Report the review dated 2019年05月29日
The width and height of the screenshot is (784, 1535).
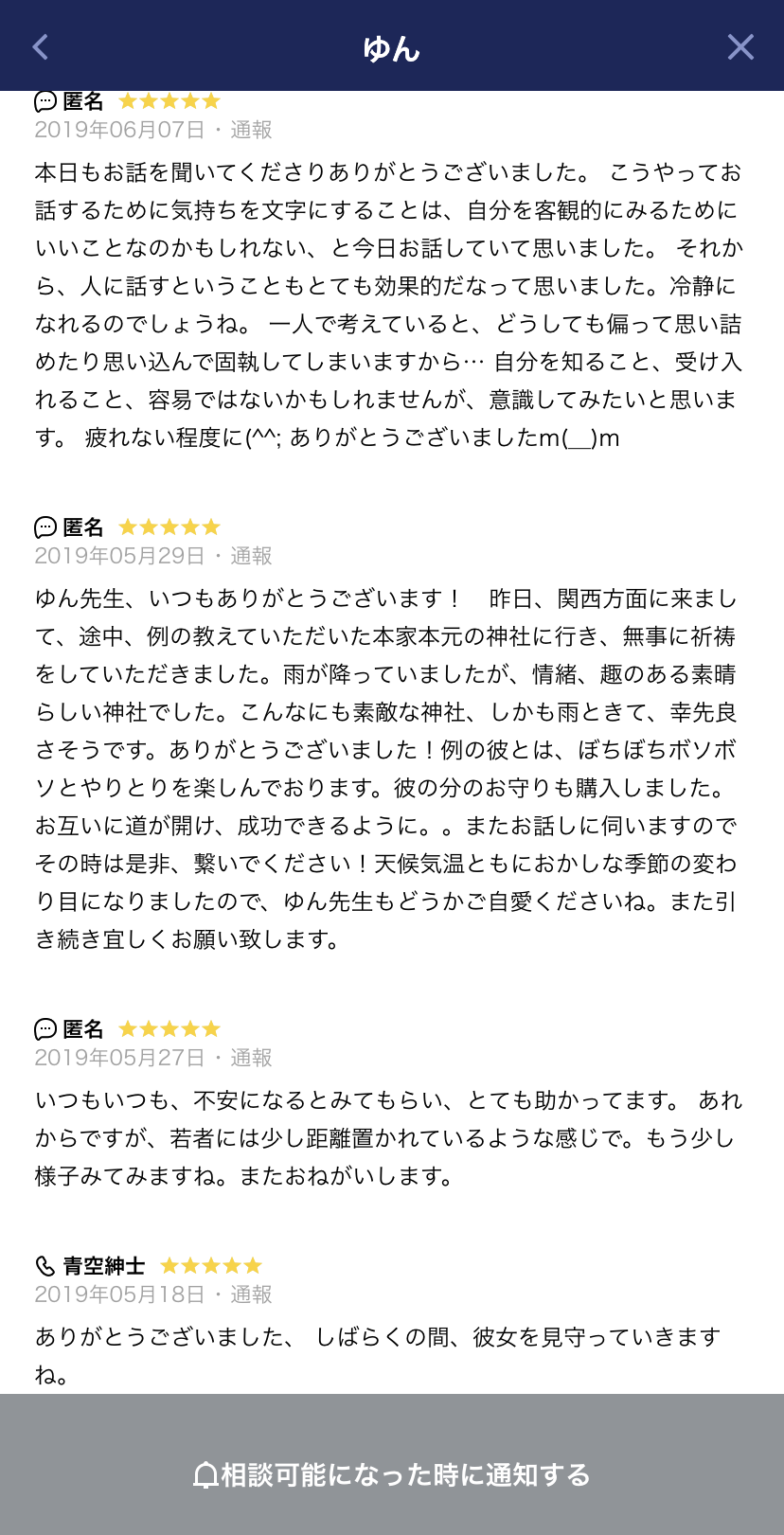(251, 556)
